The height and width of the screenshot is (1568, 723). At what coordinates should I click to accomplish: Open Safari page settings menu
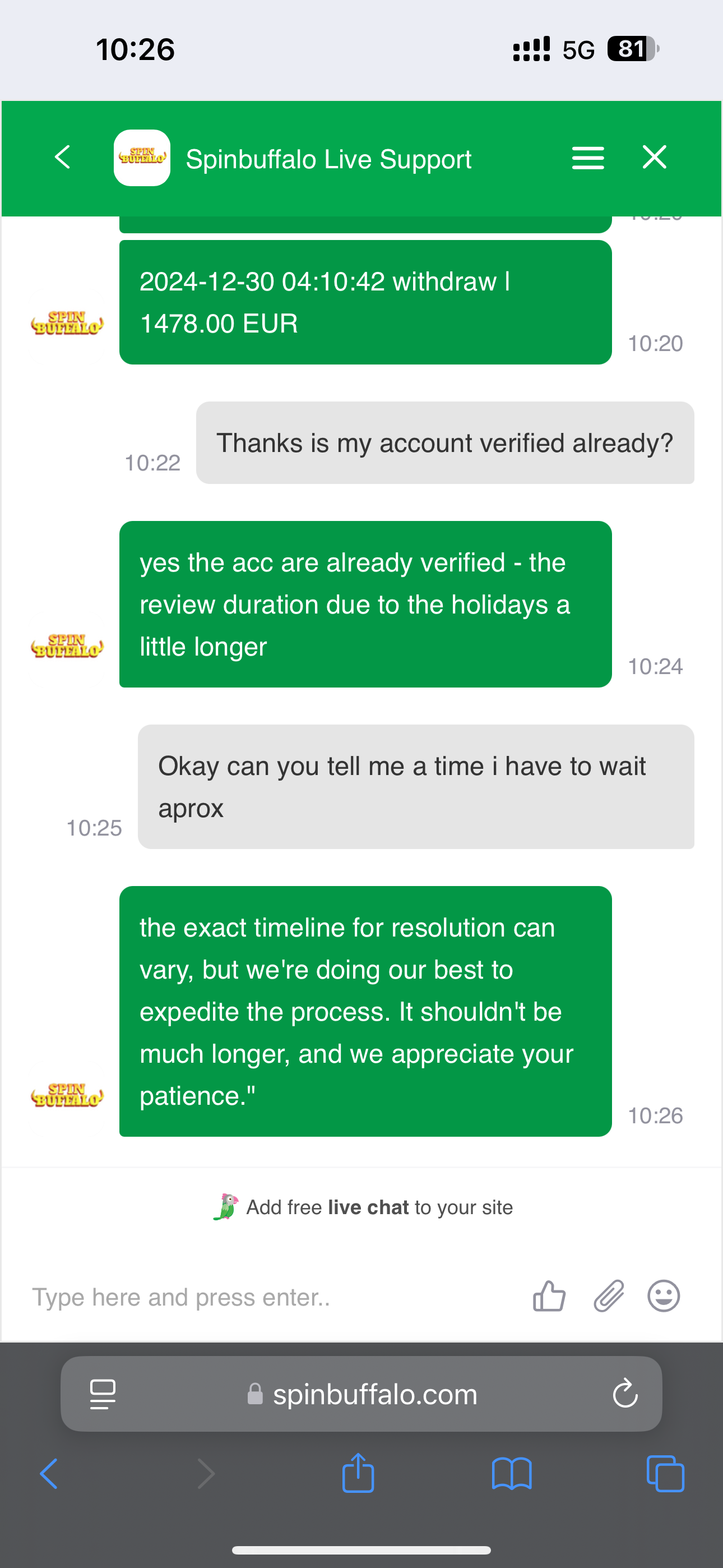pyautogui.click(x=102, y=1394)
